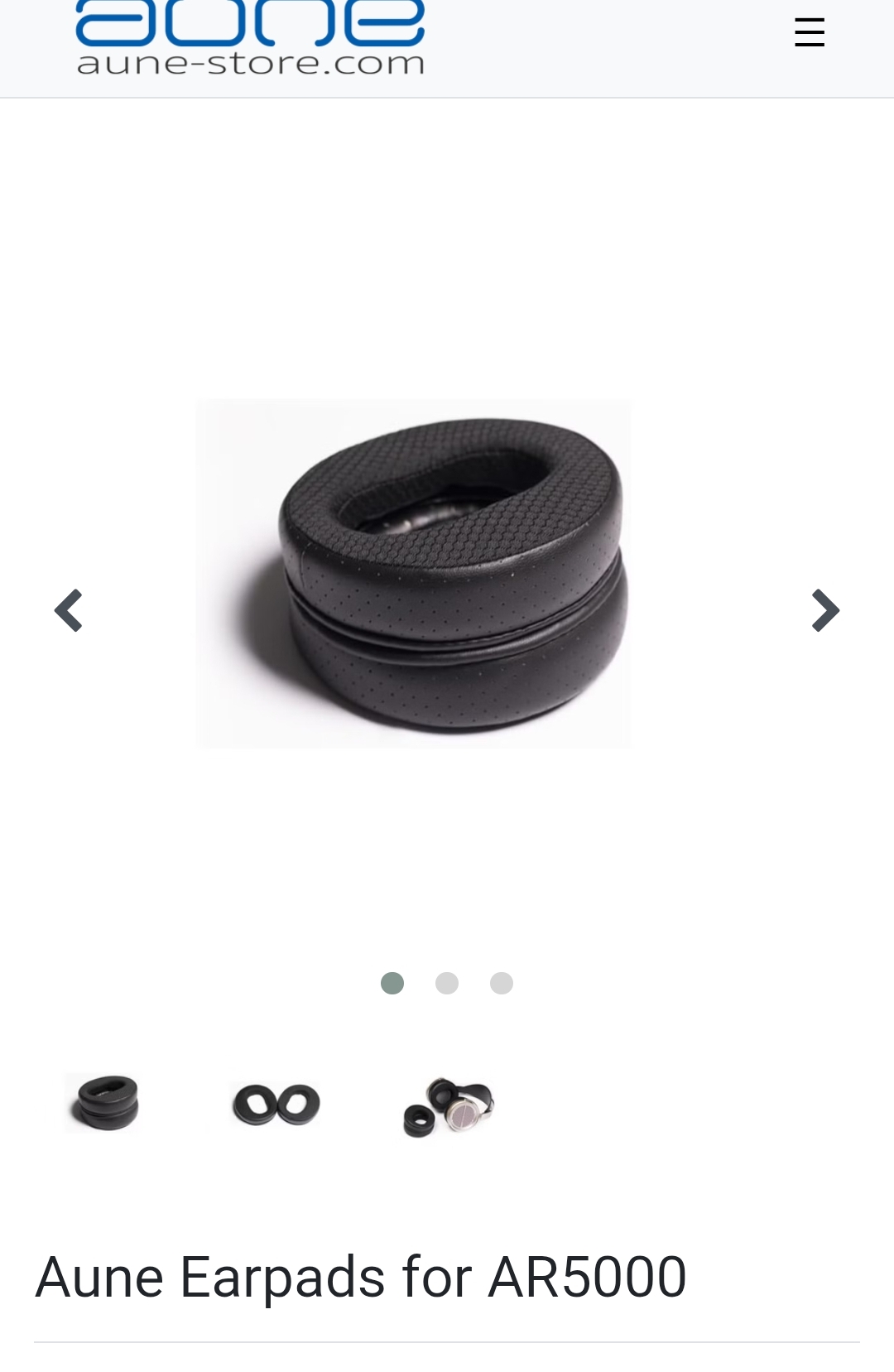
Task: Show the previous product image
Action: click(69, 611)
